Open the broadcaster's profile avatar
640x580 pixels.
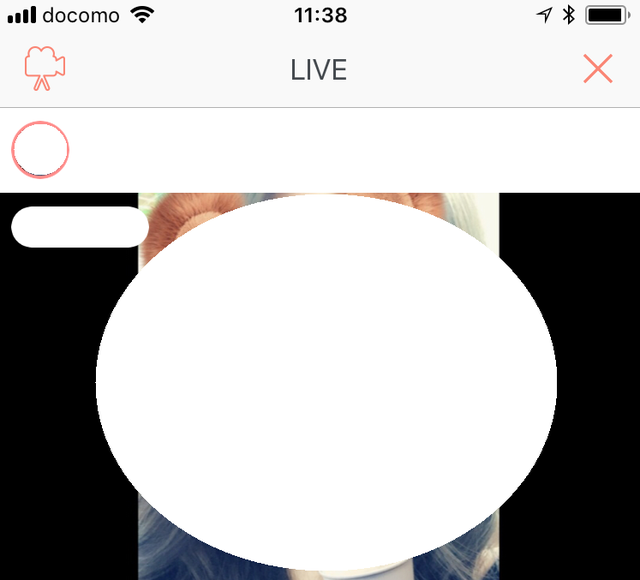(x=40, y=151)
